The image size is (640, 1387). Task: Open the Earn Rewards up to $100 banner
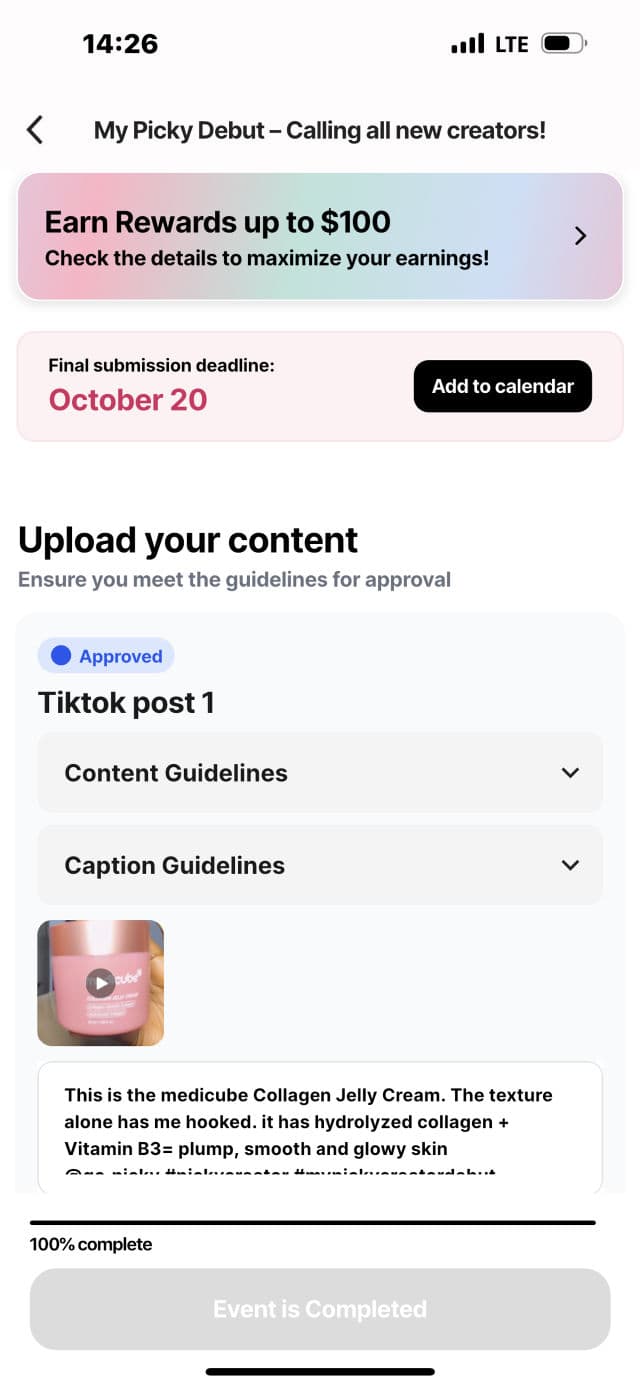tap(320, 236)
